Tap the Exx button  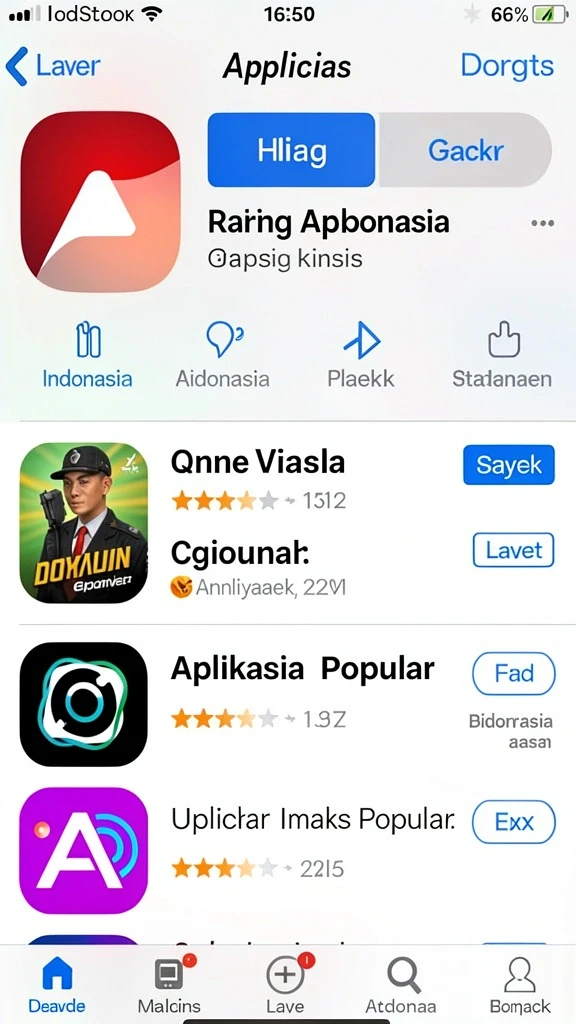[513, 822]
